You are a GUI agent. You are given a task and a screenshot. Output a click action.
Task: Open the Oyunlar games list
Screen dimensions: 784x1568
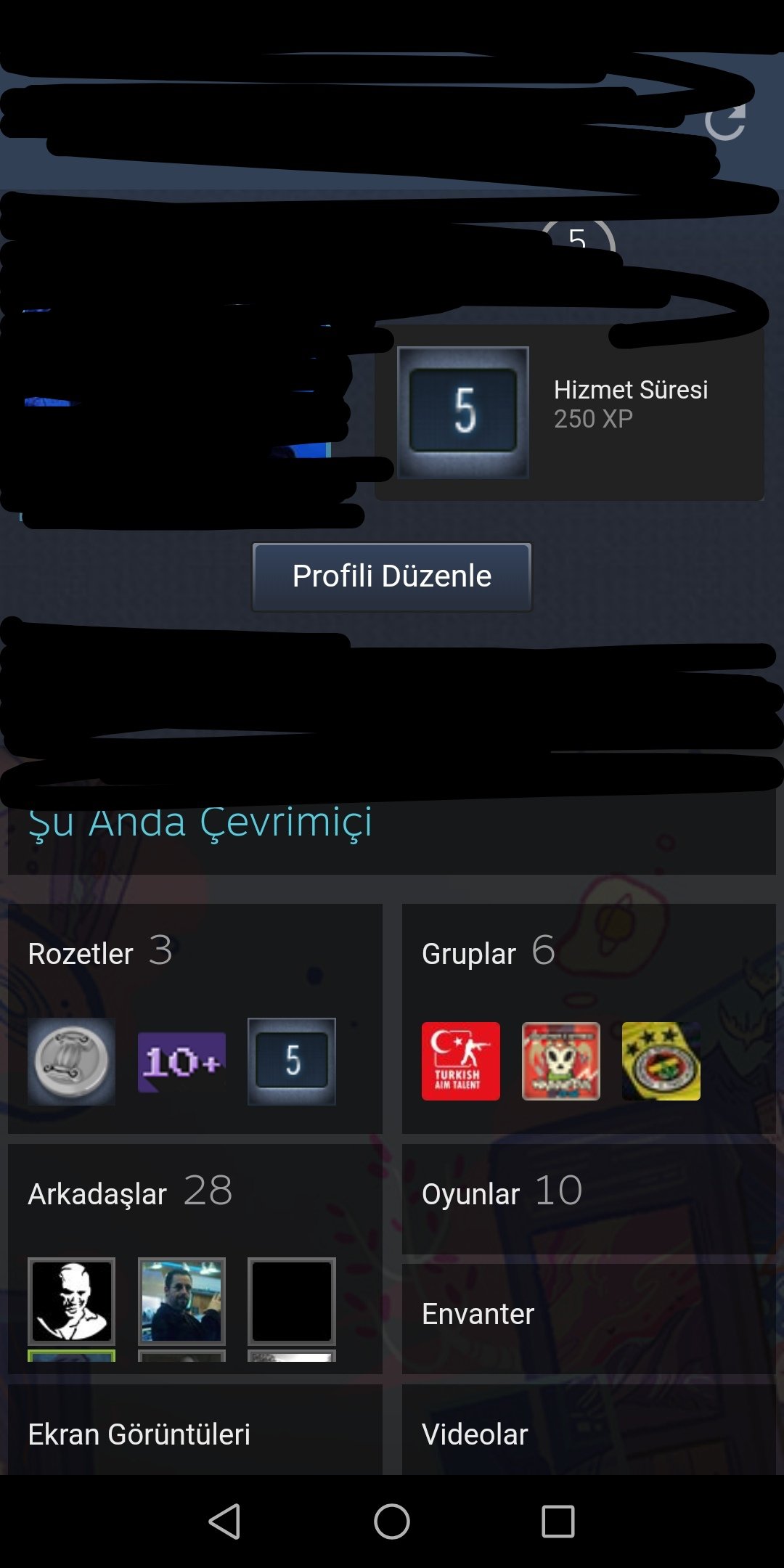point(589,1199)
